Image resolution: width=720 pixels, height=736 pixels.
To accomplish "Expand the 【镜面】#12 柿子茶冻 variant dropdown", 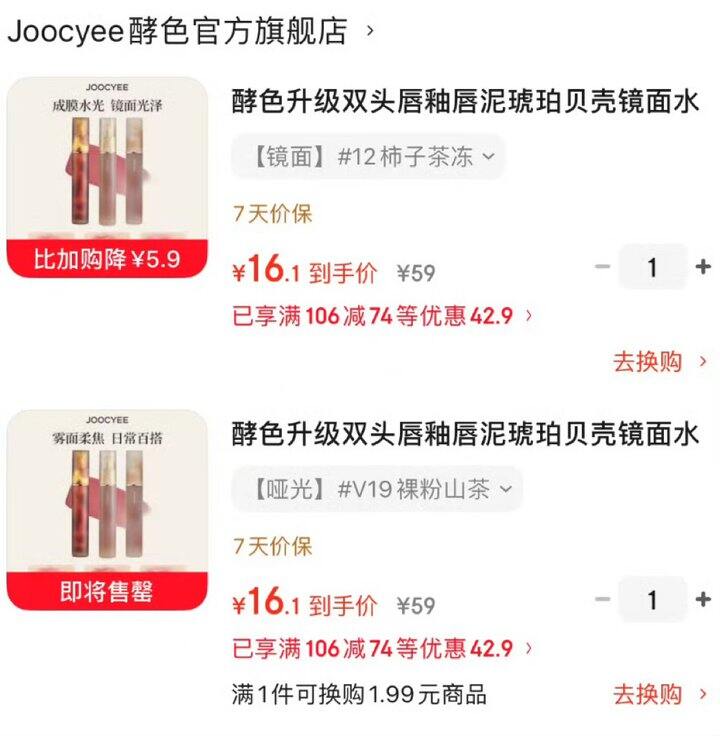I will coord(368,157).
